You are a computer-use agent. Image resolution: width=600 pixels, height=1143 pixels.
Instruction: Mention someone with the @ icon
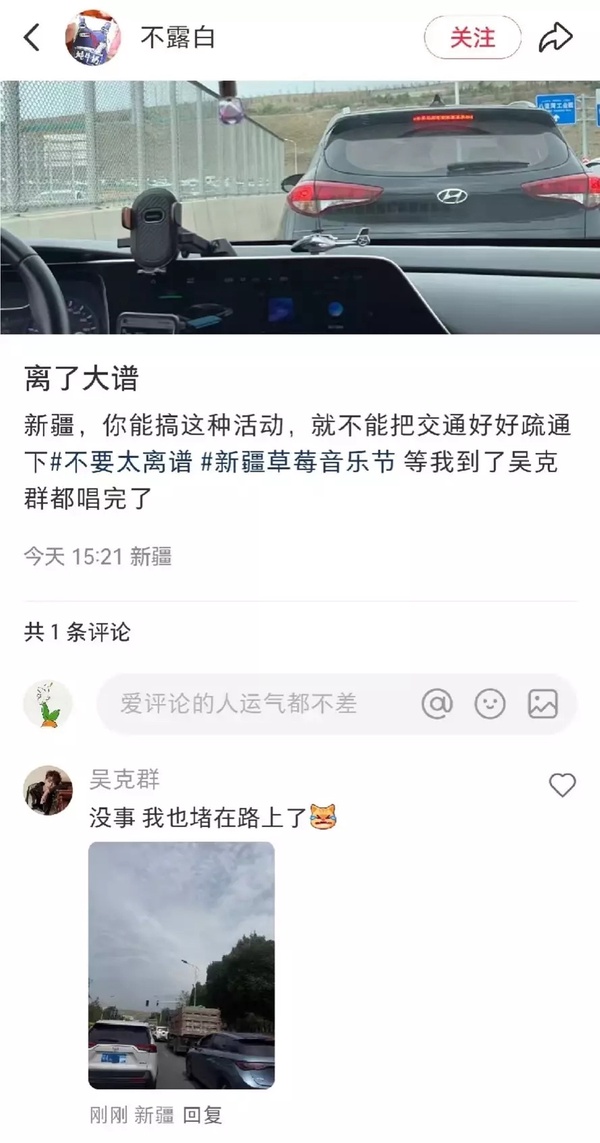[437, 704]
